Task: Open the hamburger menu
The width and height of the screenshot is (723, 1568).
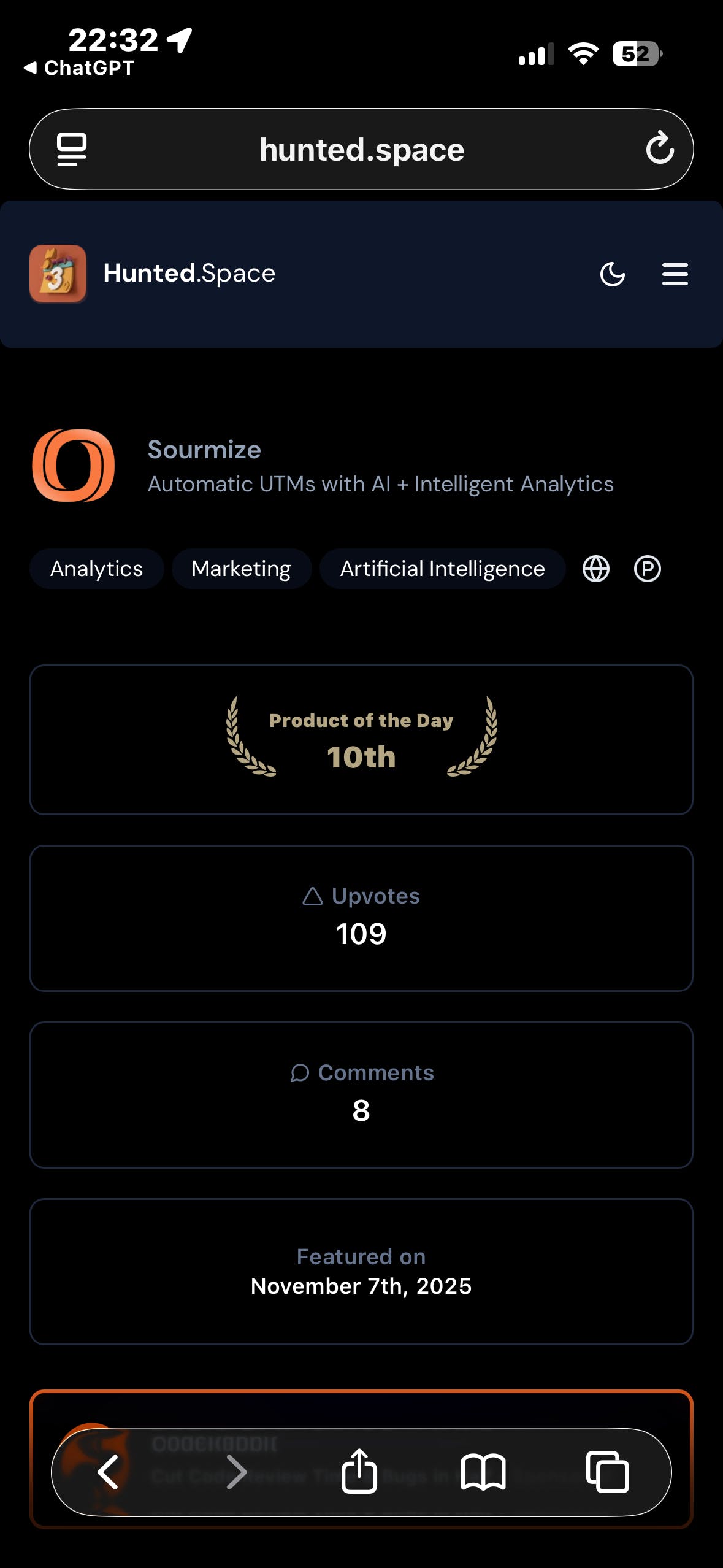Action: [x=675, y=274]
